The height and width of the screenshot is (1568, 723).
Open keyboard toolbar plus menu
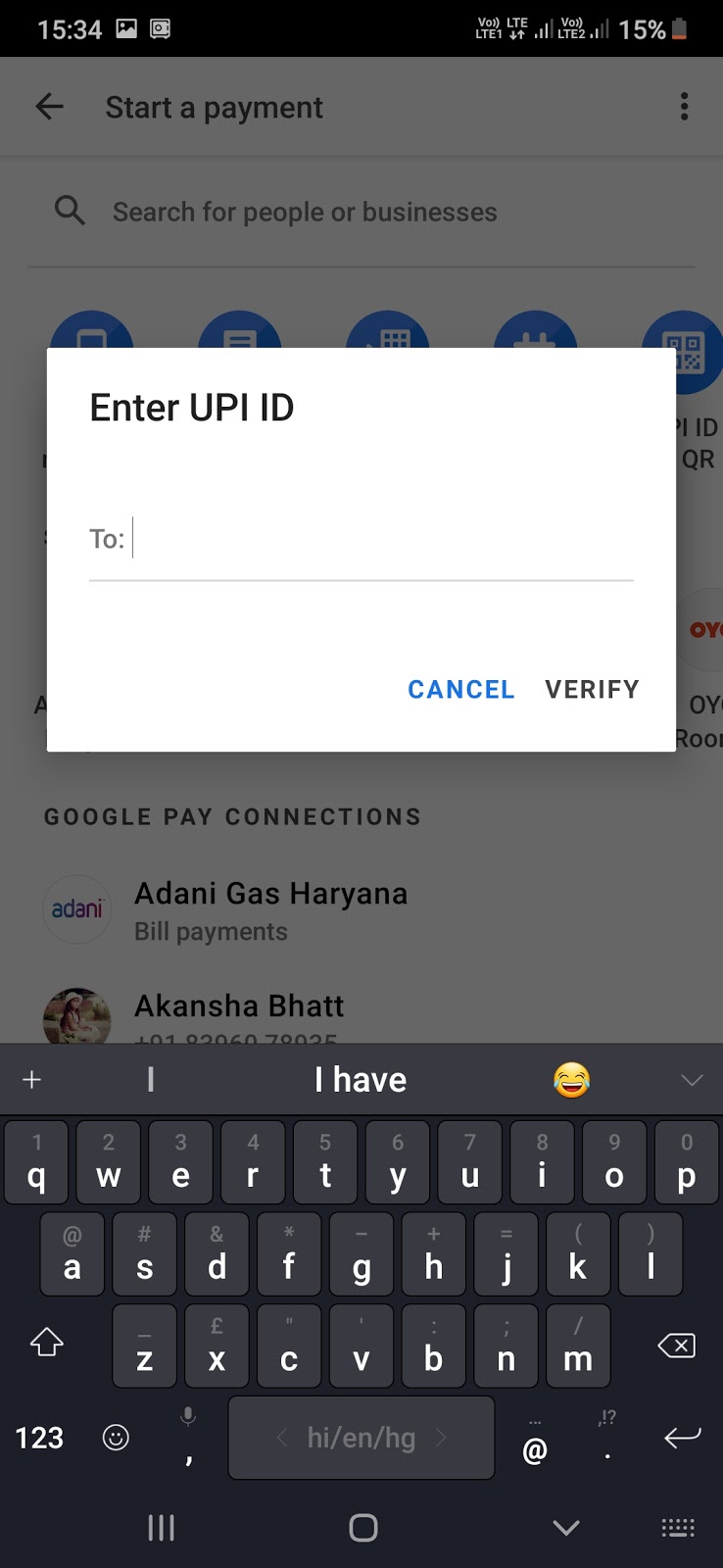pyautogui.click(x=31, y=1080)
